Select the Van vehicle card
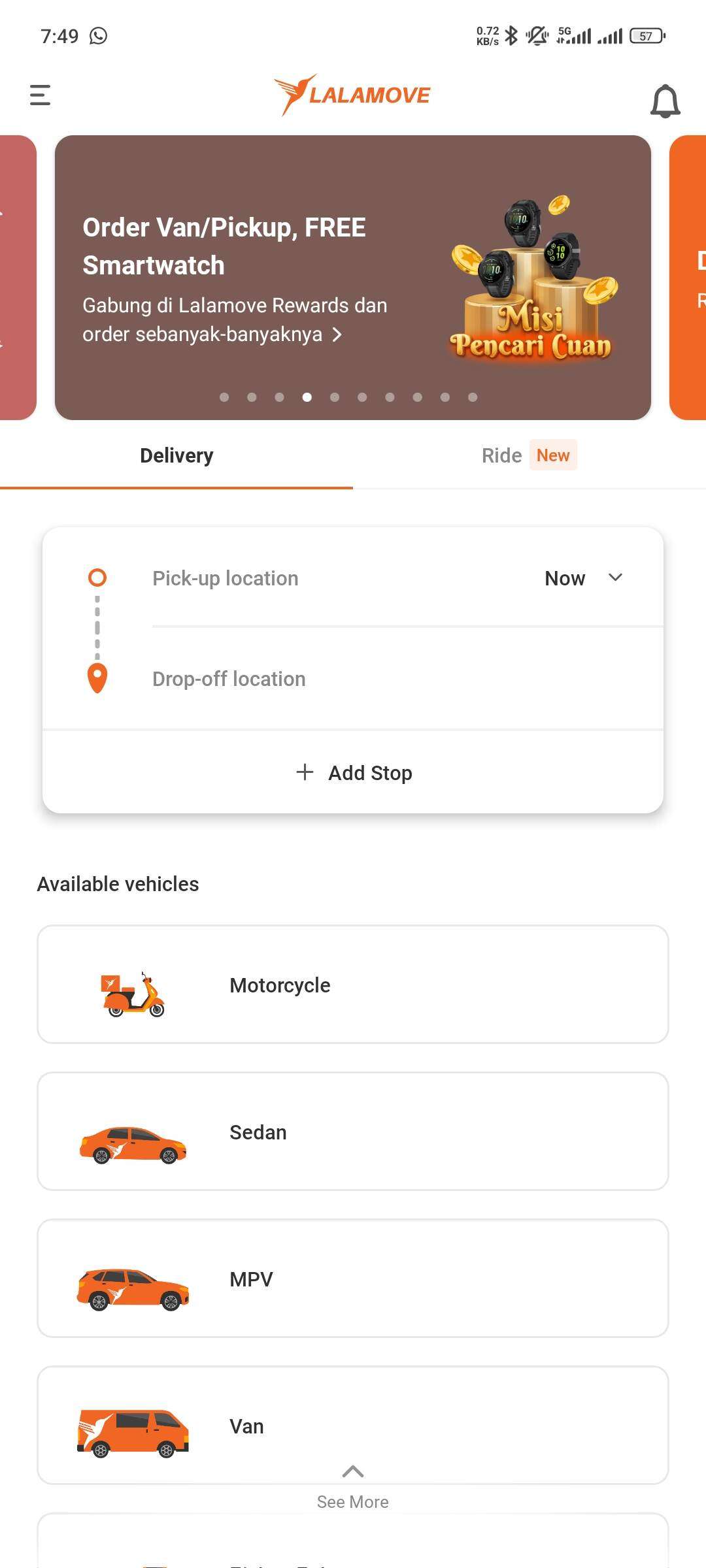706x1568 pixels. (353, 1426)
